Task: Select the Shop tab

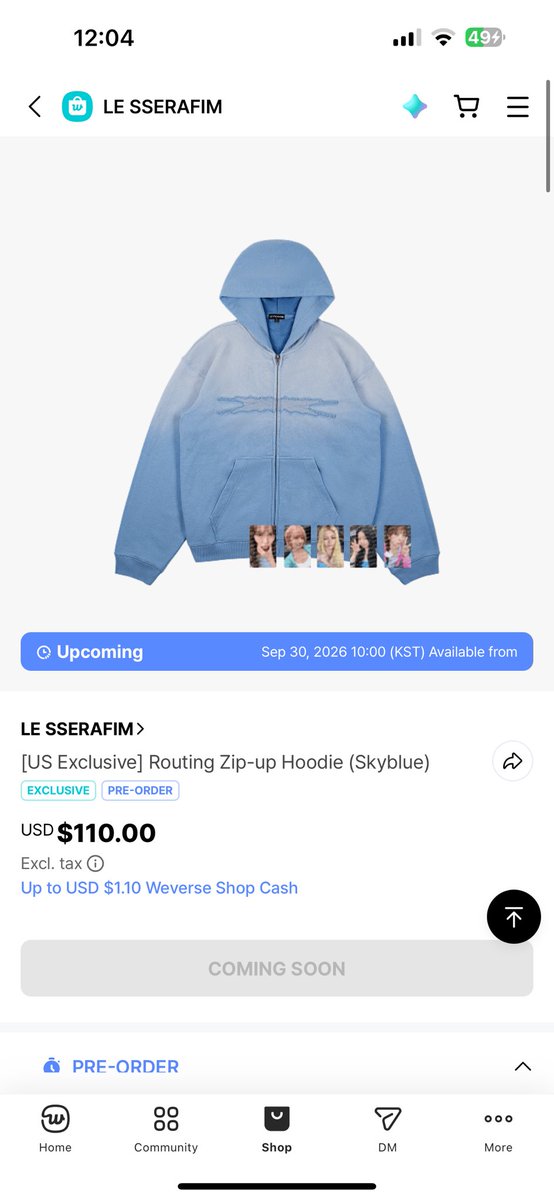Action: coord(277,1129)
